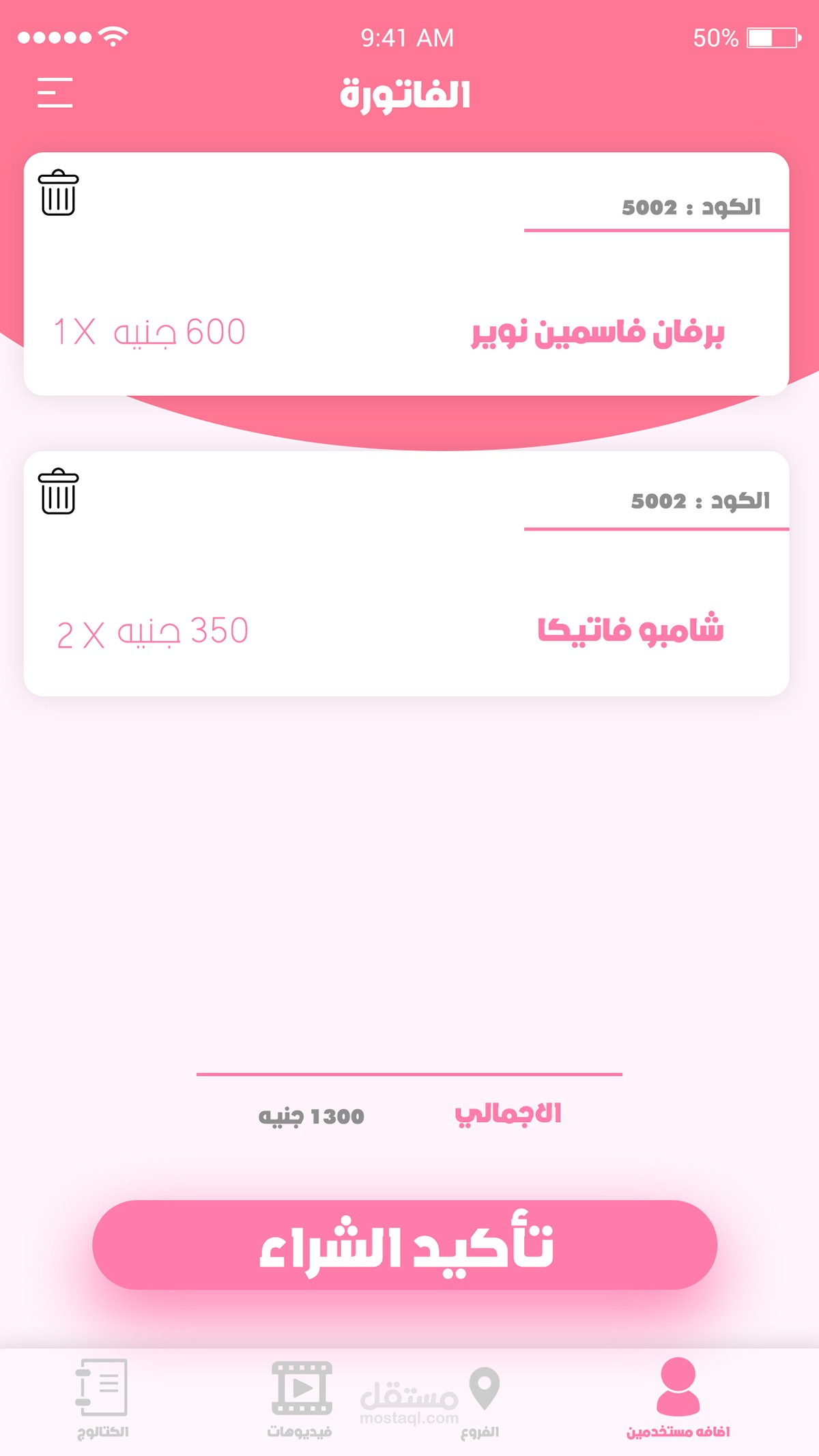Open the hamburger menu
819x1456 pixels.
click(x=55, y=92)
